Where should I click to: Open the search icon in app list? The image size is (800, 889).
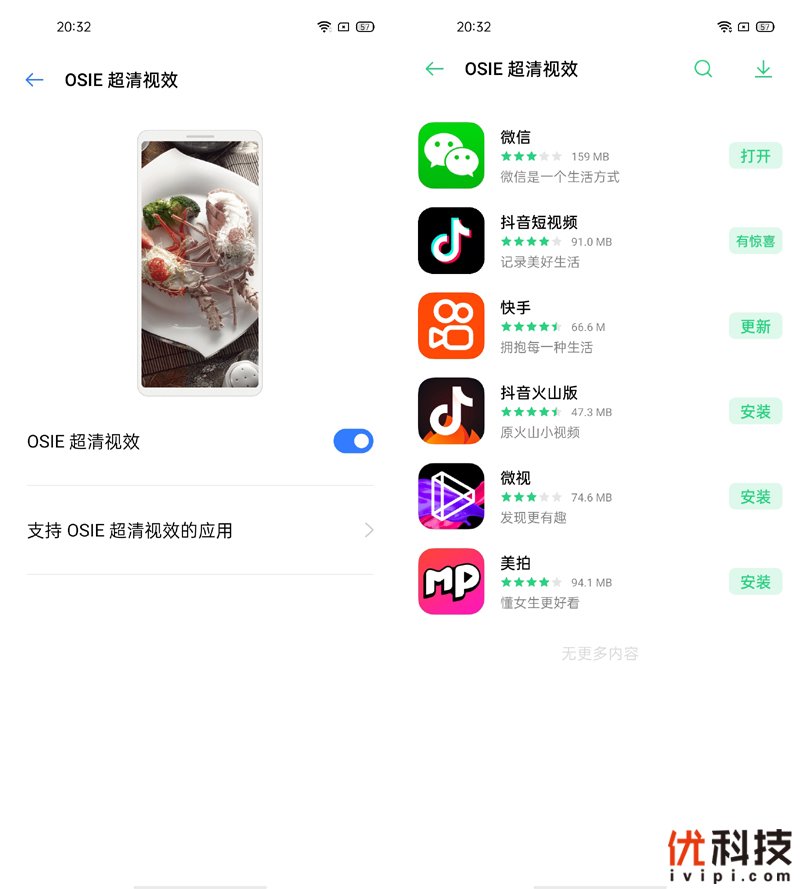703,69
